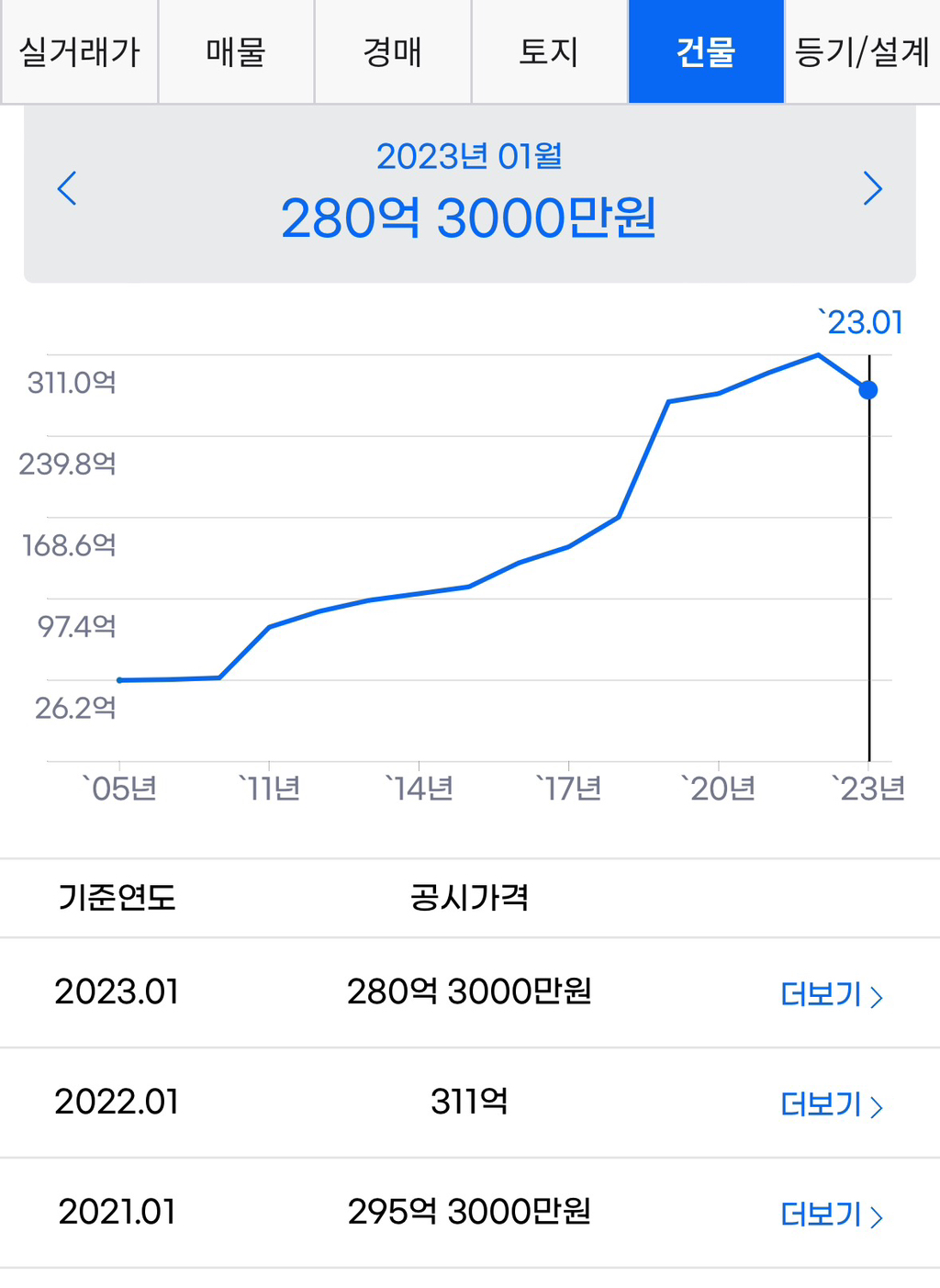This screenshot has height=1288, width=940.
Task: Tap 더보기 for 2021.01 price
Action: coord(831,1215)
